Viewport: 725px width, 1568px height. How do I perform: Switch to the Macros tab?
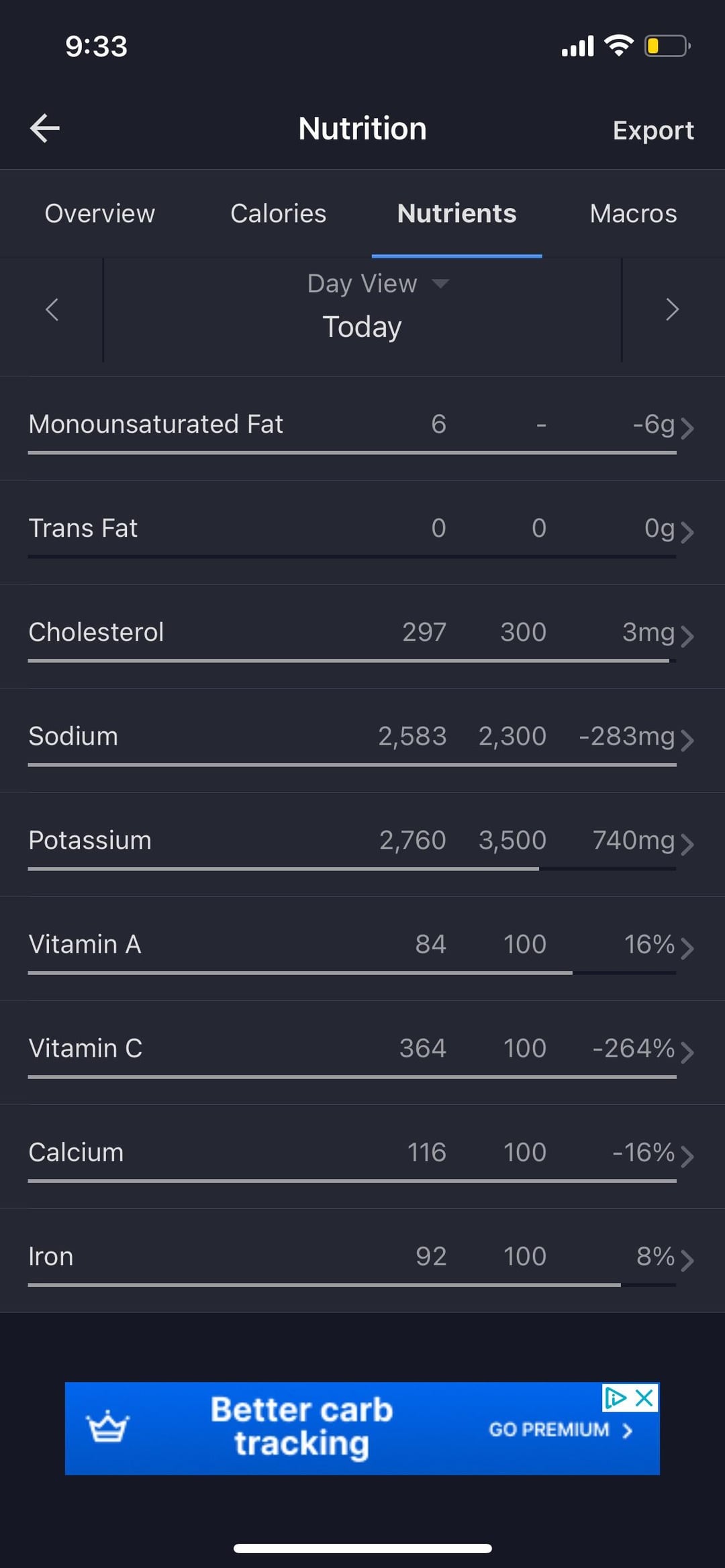(633, 213)
